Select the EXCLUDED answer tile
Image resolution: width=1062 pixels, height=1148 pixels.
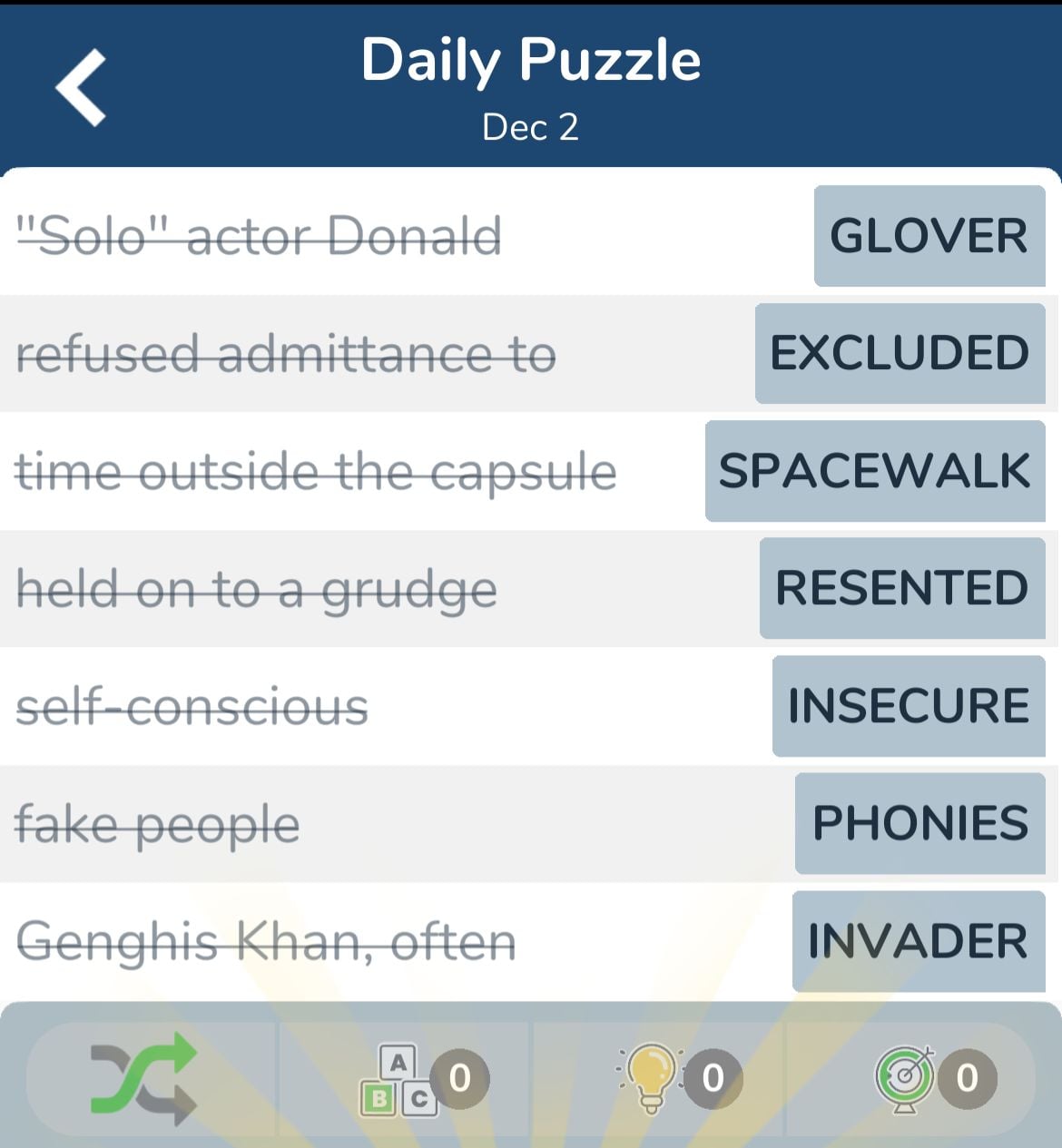(x=900, y=353)
